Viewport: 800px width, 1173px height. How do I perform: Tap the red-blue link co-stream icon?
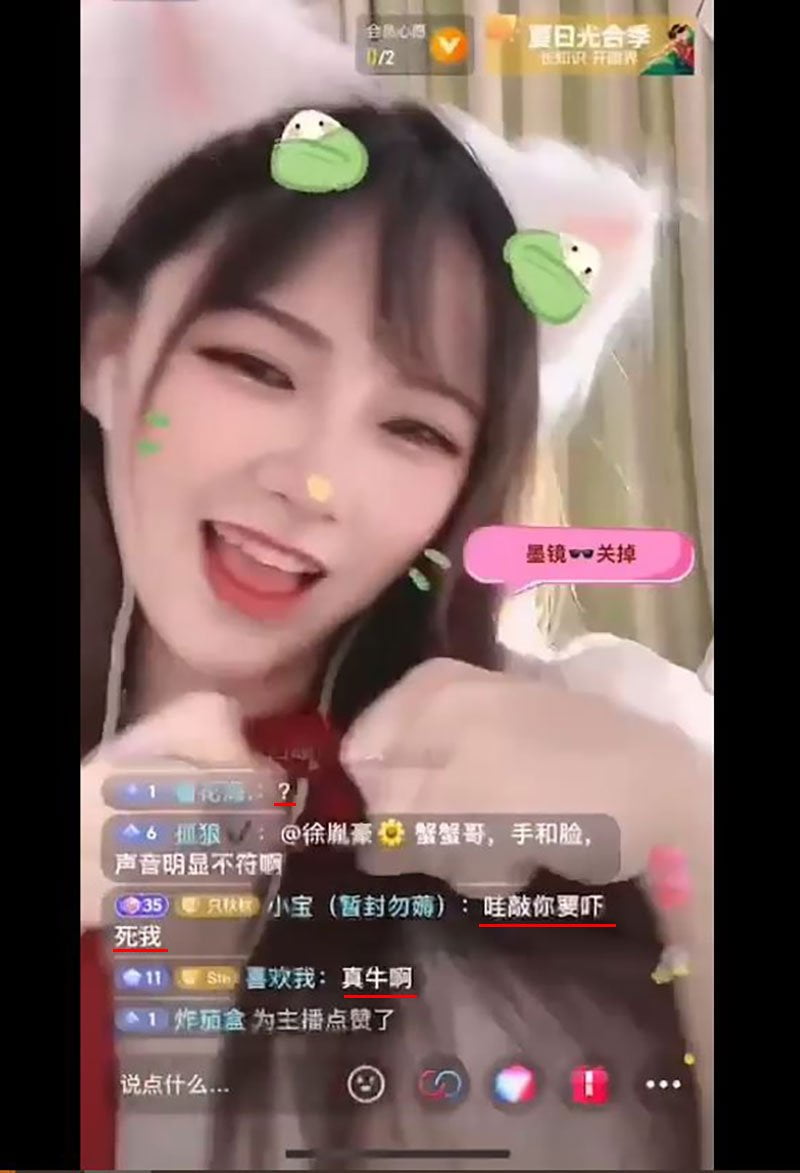(439, 1084)
